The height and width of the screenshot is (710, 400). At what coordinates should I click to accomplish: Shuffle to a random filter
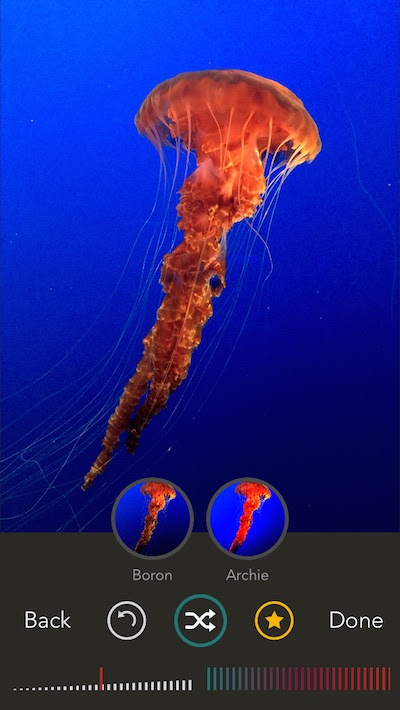(200, 620)
